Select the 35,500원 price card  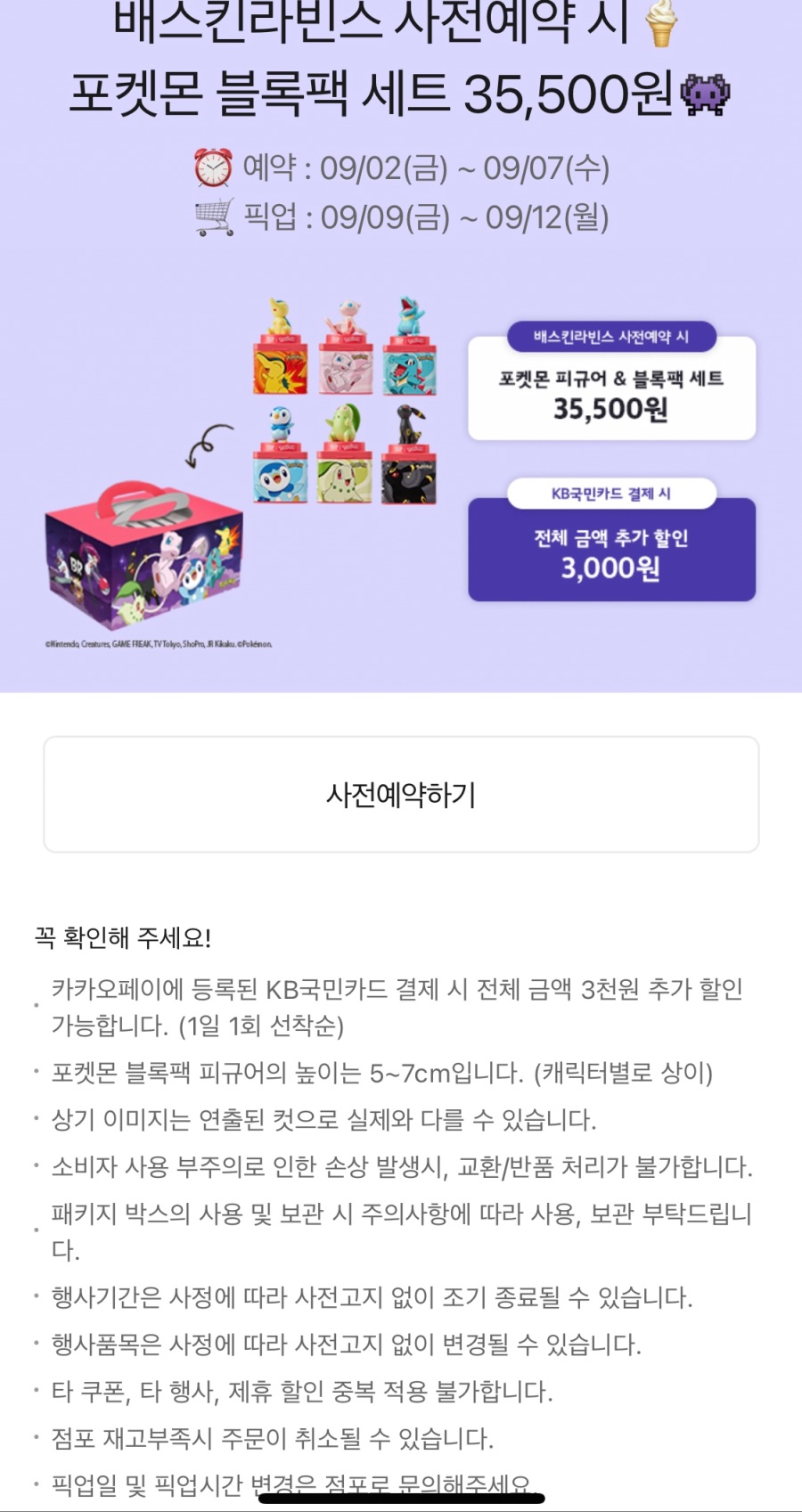point(611,390)
